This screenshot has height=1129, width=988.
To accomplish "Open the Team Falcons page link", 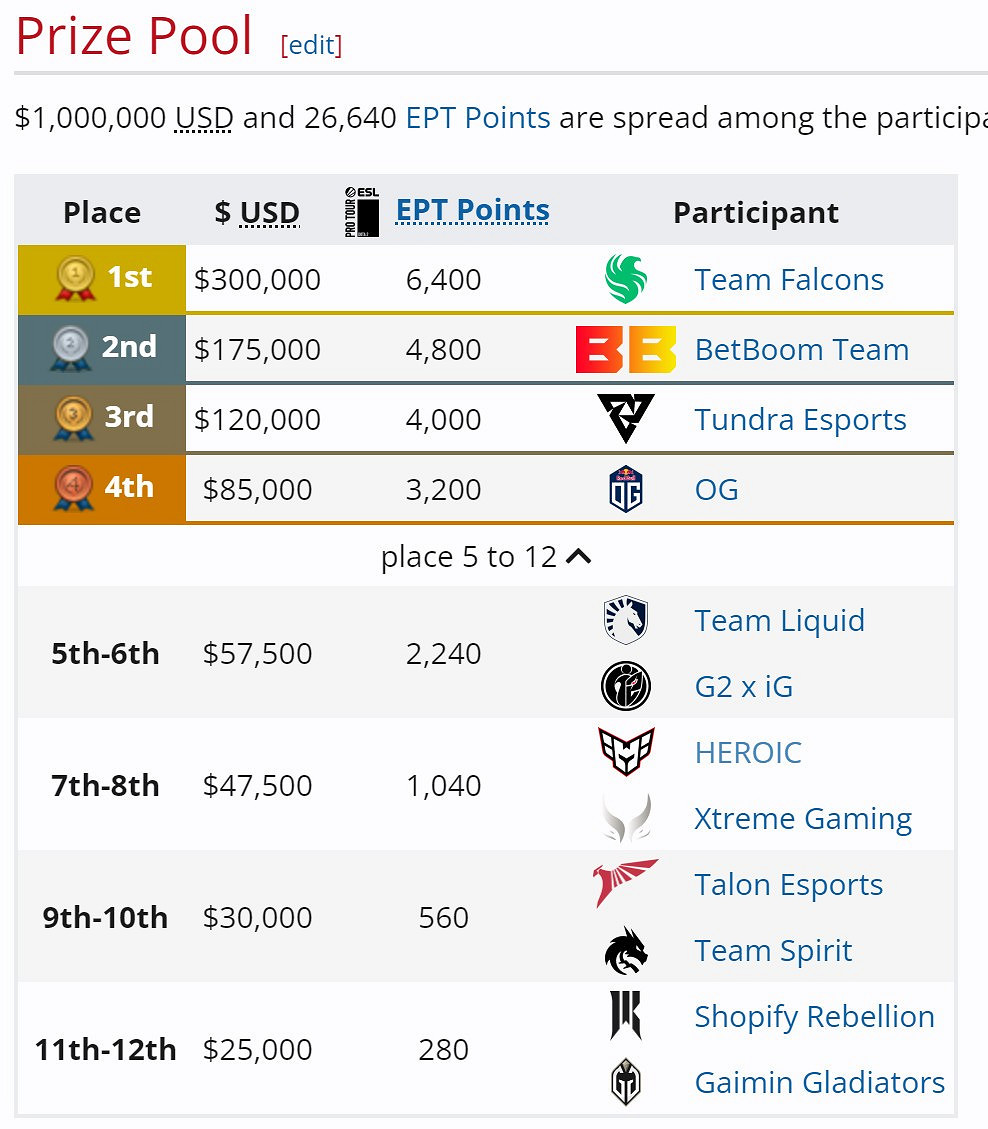I will [x=788, y=279].
